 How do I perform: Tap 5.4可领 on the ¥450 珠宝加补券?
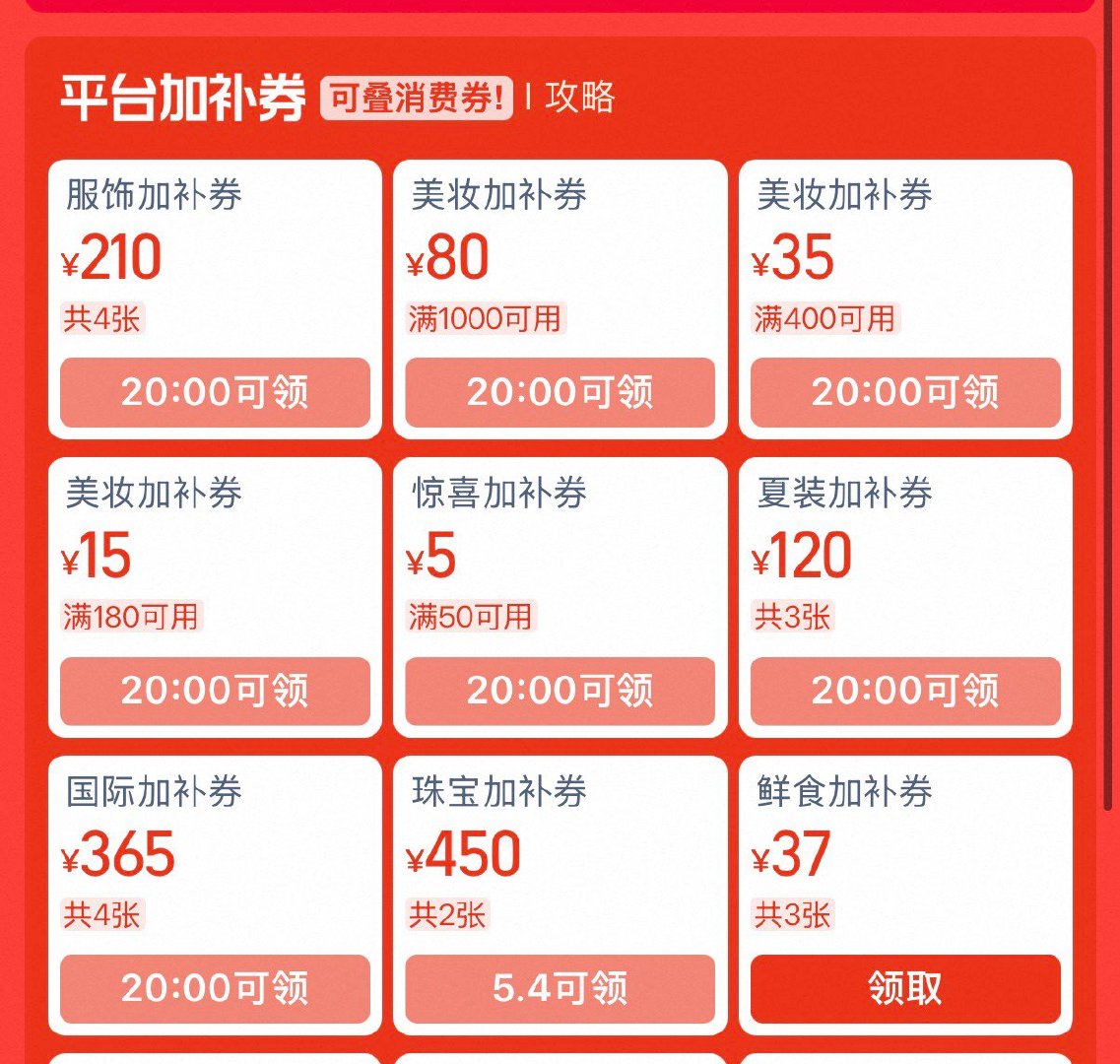560,988
